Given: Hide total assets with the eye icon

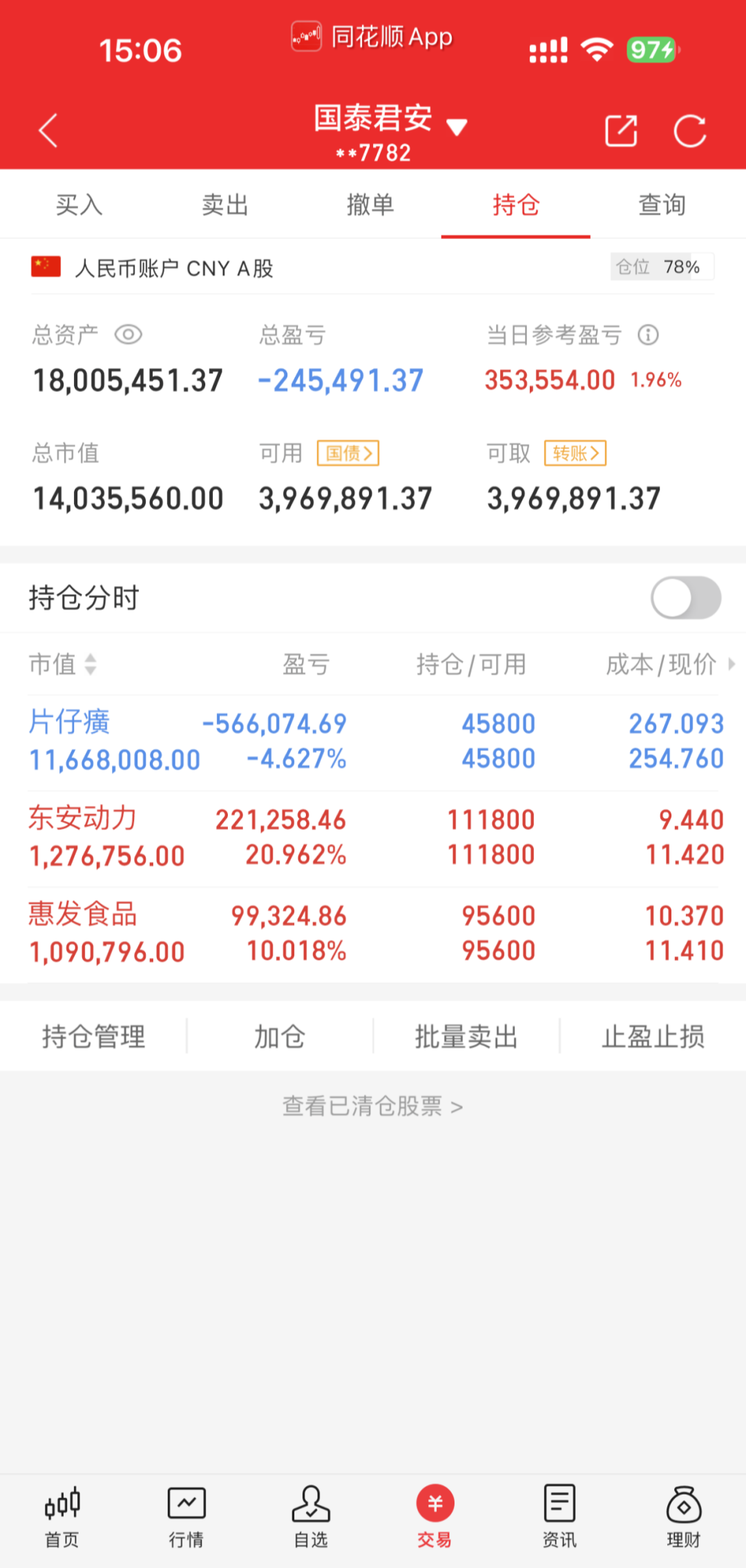Looking at the screenshot, I should tap(128, 335).
